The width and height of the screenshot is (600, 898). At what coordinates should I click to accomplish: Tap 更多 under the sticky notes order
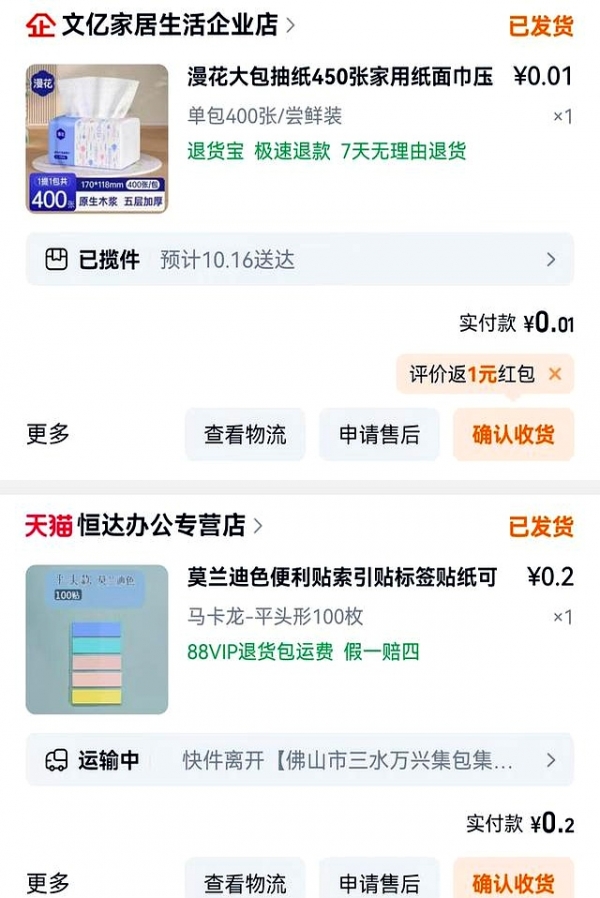(x=48, y=883)
